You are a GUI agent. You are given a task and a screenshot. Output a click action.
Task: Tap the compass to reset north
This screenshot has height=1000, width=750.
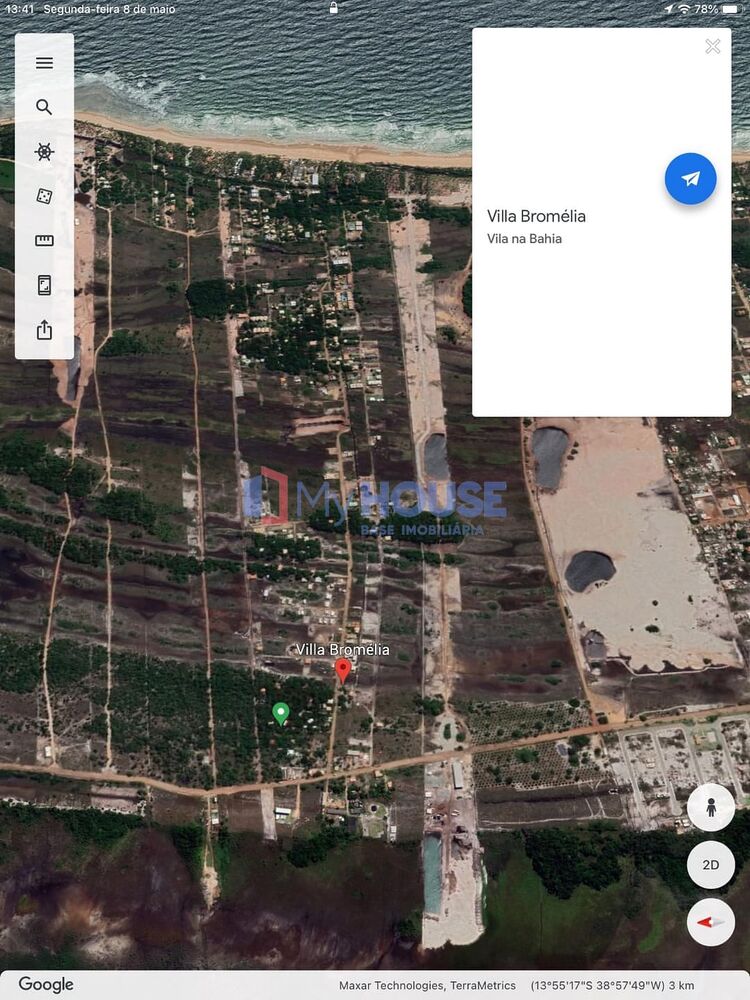(x=710, y=922)
